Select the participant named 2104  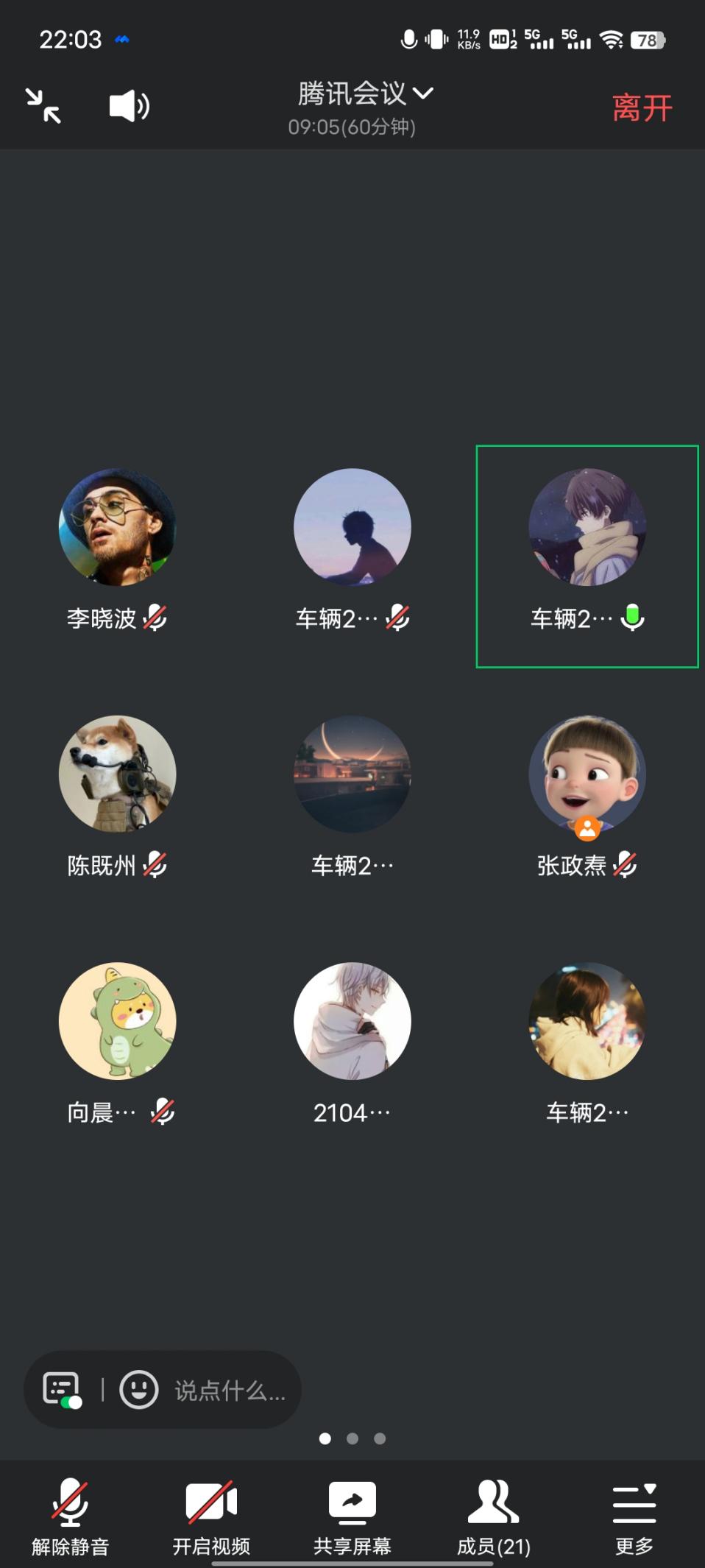[x=352, y=1021]
